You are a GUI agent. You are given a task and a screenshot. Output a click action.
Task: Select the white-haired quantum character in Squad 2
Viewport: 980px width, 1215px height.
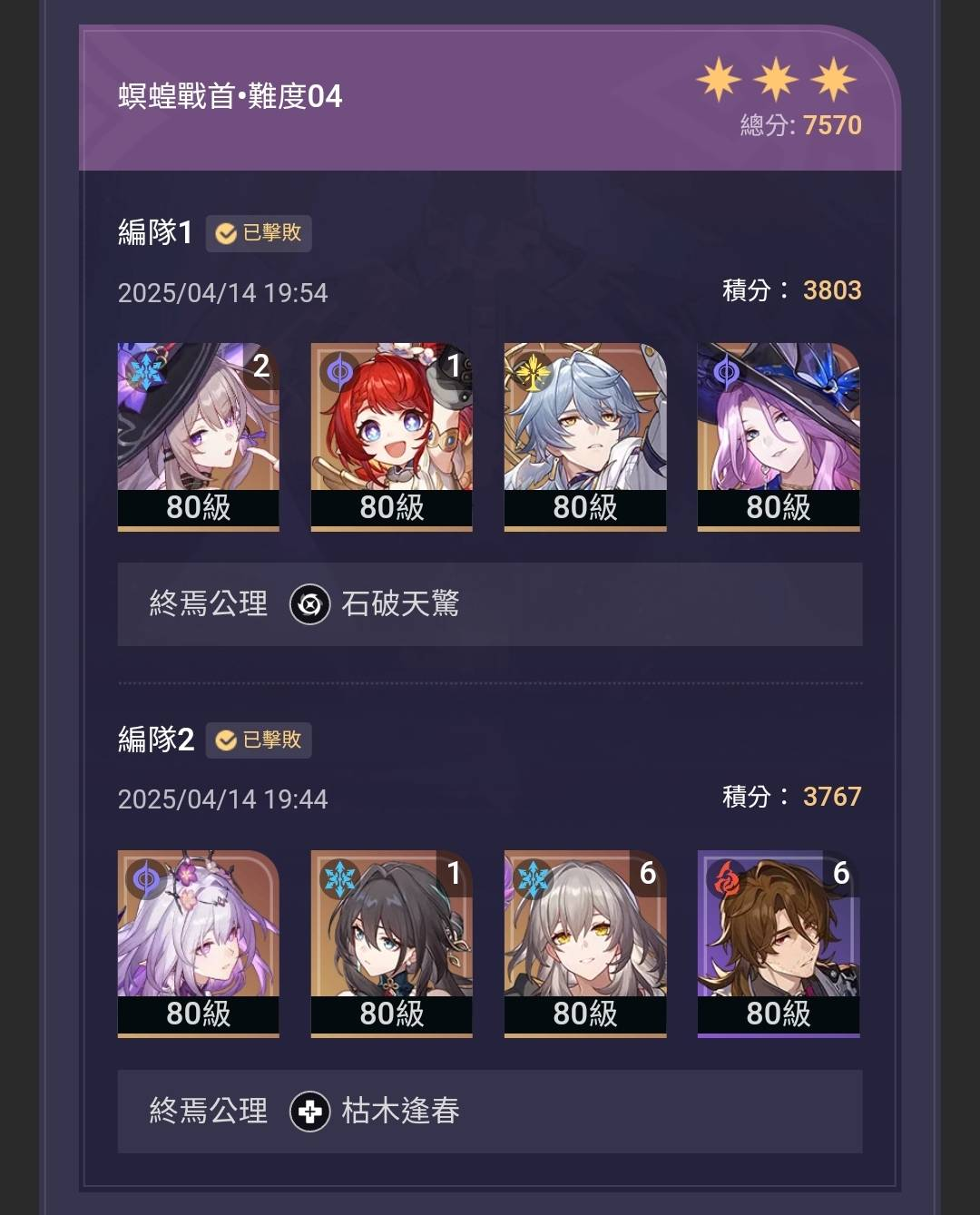click(198, 942)
